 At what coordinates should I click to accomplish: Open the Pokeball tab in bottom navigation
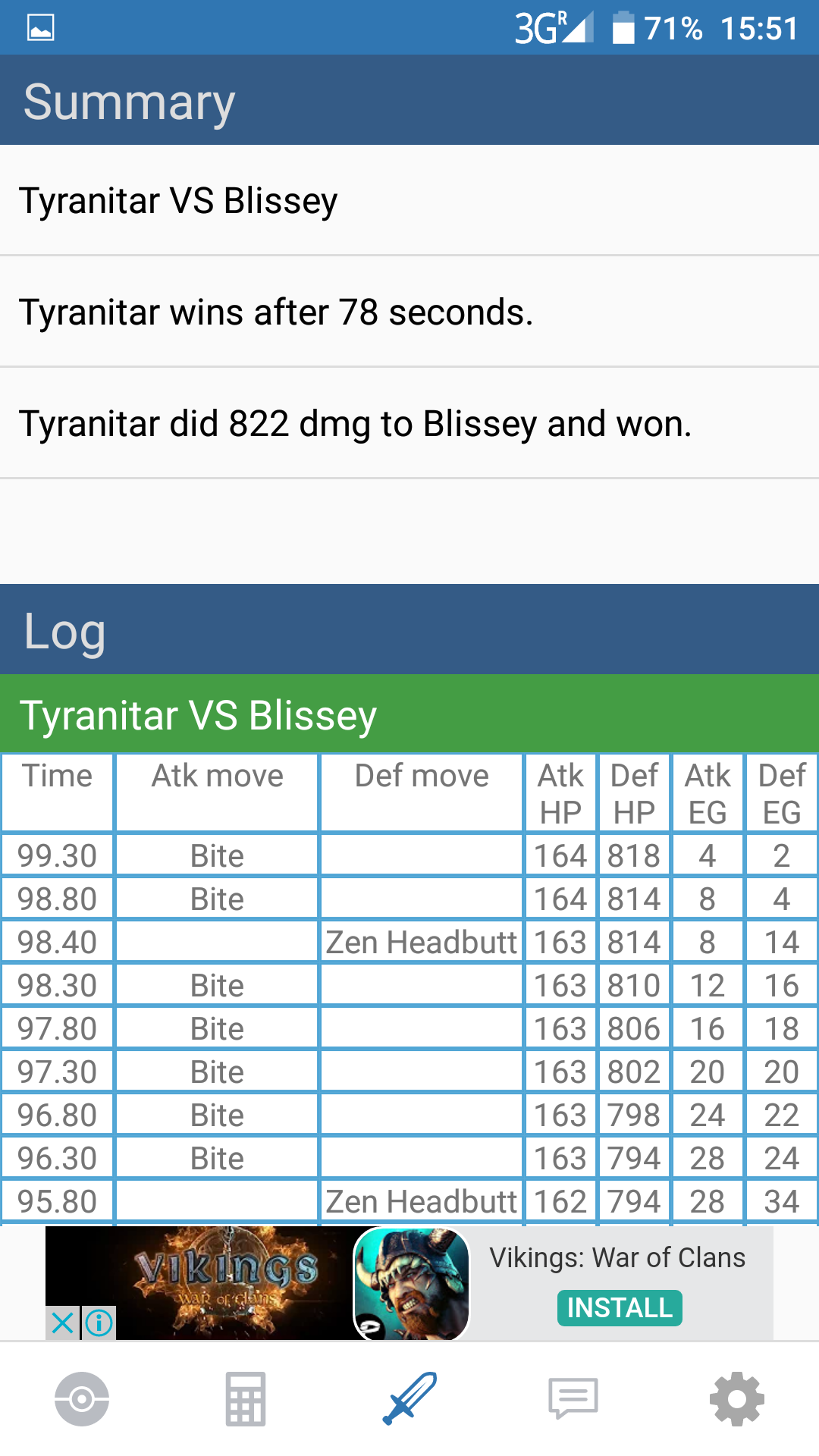click(x=82, y=1399)
